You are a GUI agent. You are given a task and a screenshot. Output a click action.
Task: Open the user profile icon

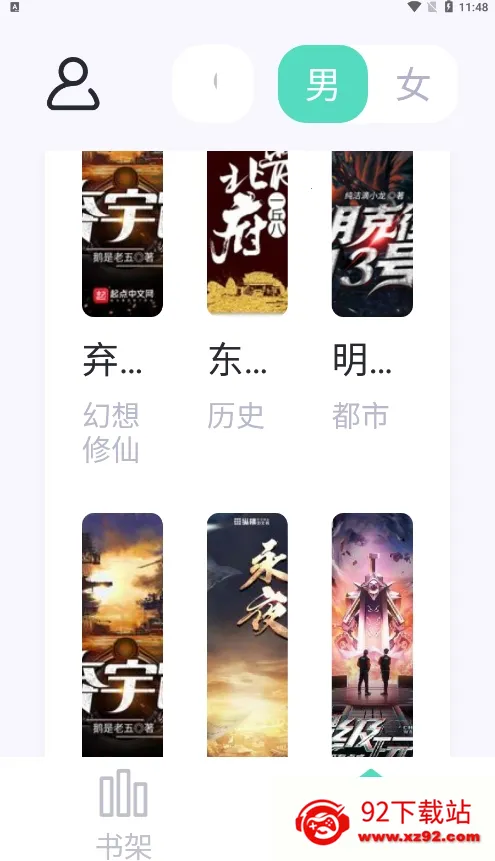click(73, 85)
